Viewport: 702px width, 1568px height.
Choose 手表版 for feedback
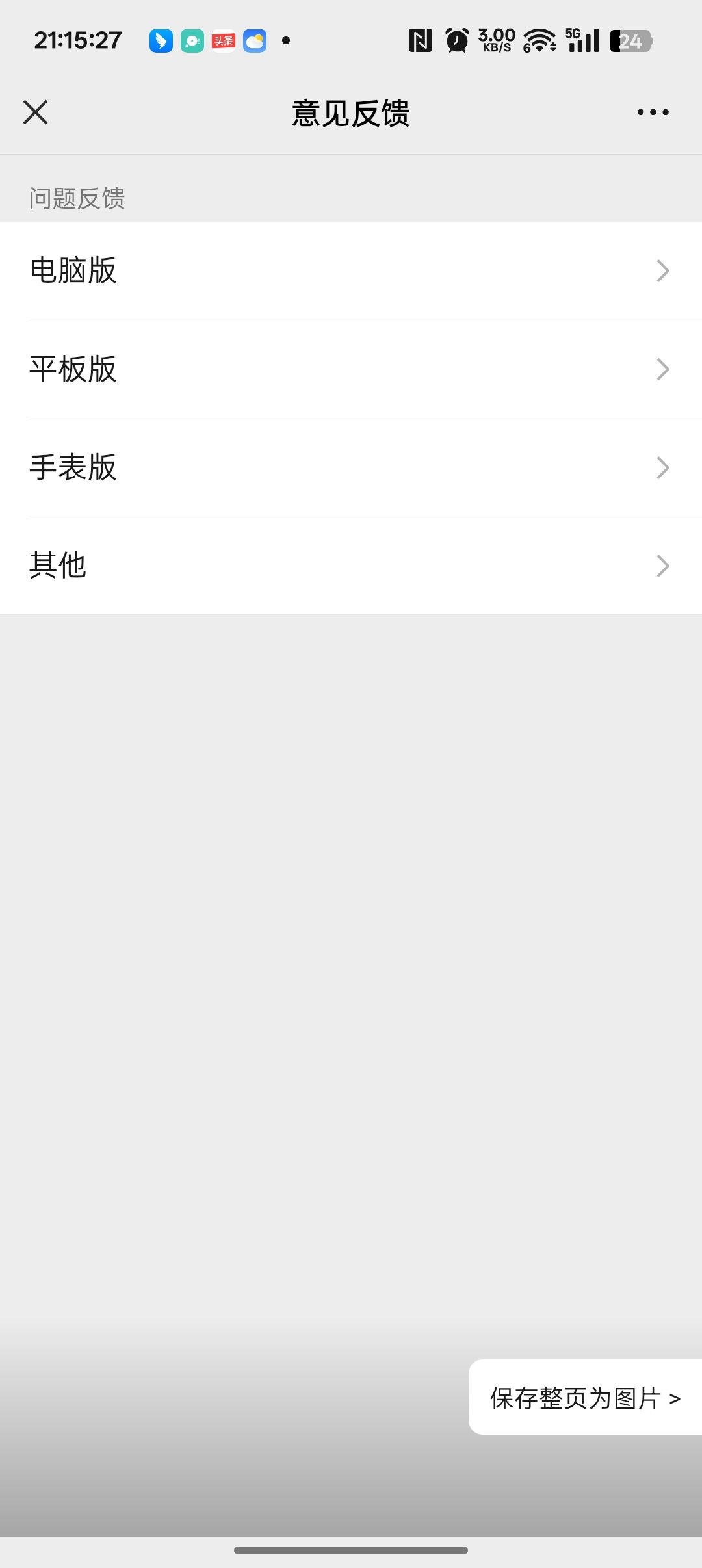(351, 468)
